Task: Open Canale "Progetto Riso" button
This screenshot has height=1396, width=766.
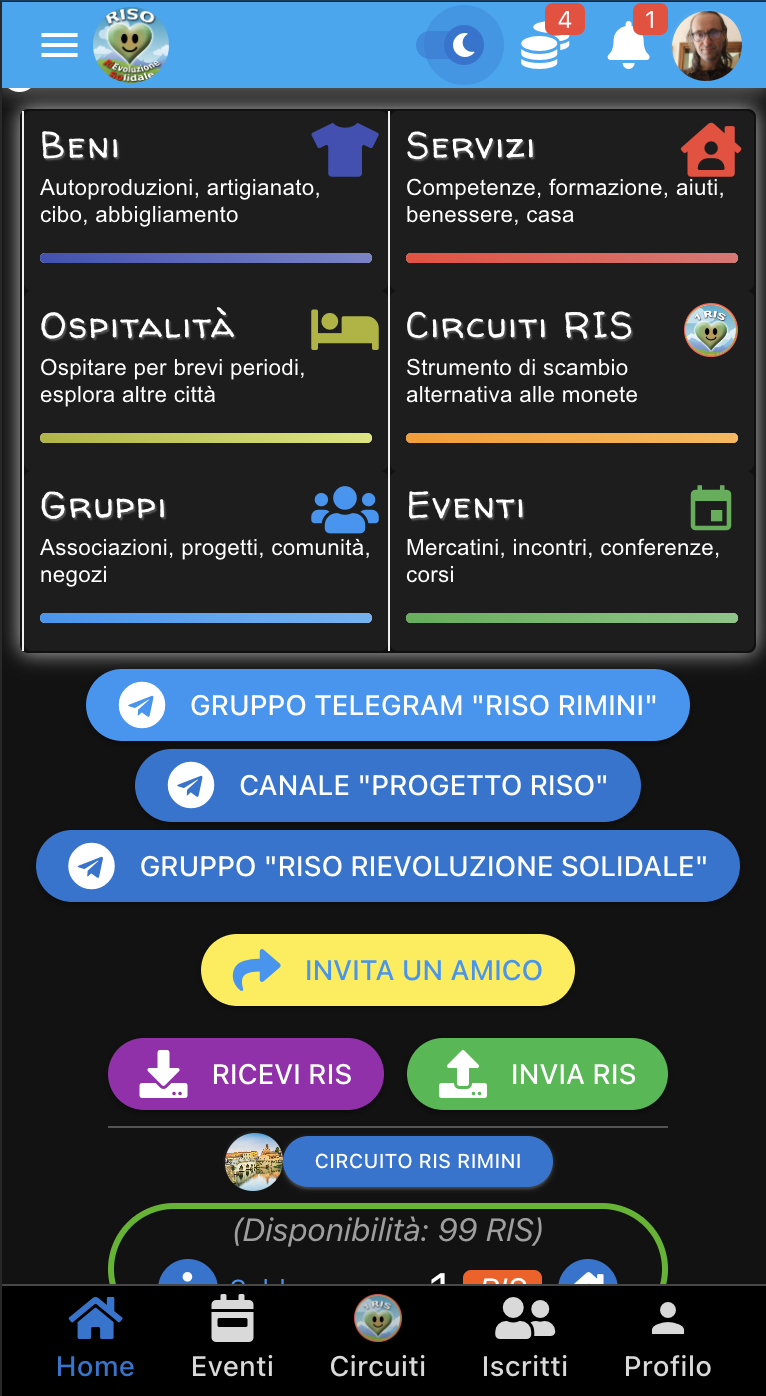Action: (x=388, y=785)
